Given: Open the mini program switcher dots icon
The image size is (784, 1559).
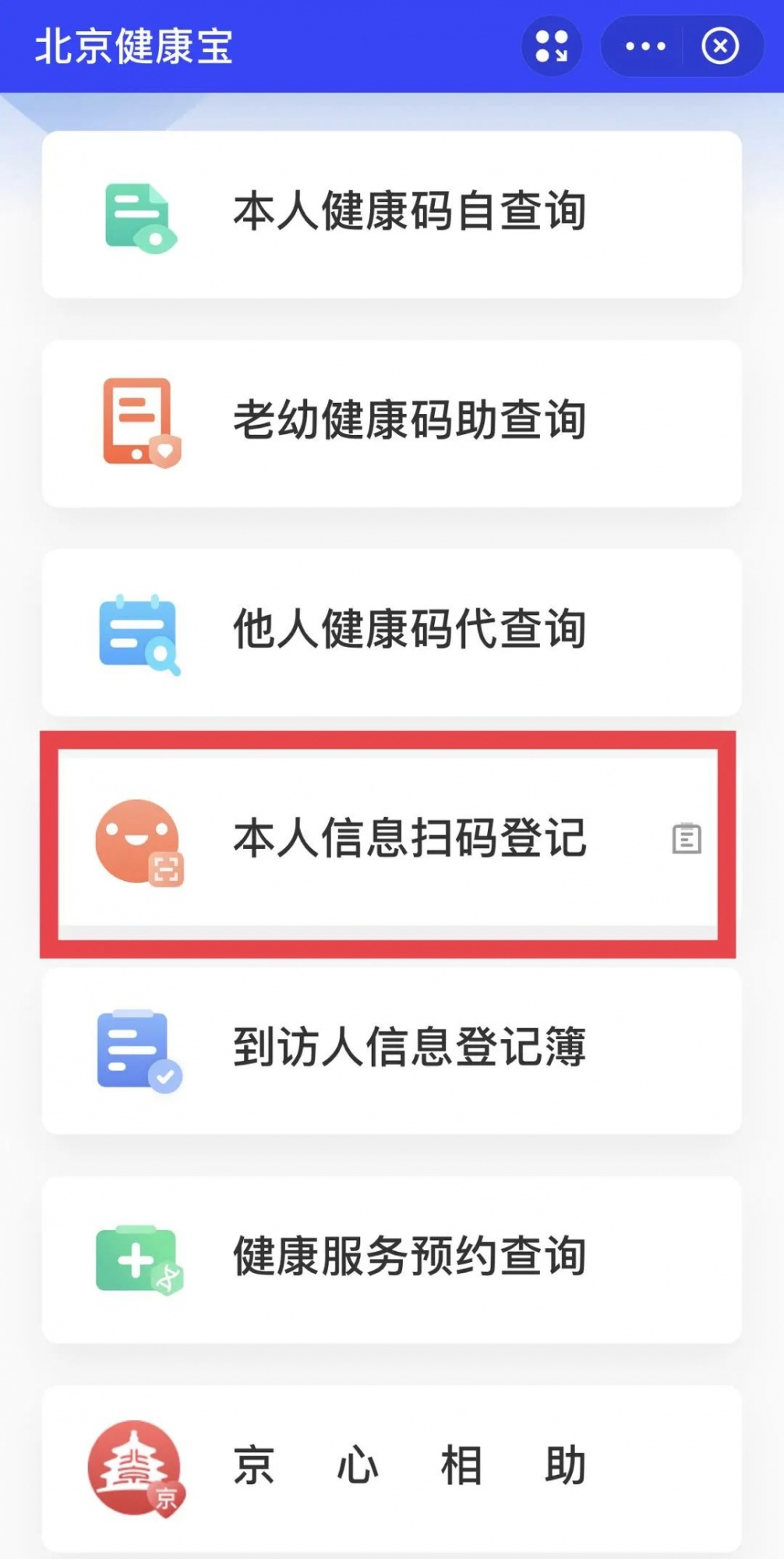Looking at the screenshot, I should pos(552,46).
